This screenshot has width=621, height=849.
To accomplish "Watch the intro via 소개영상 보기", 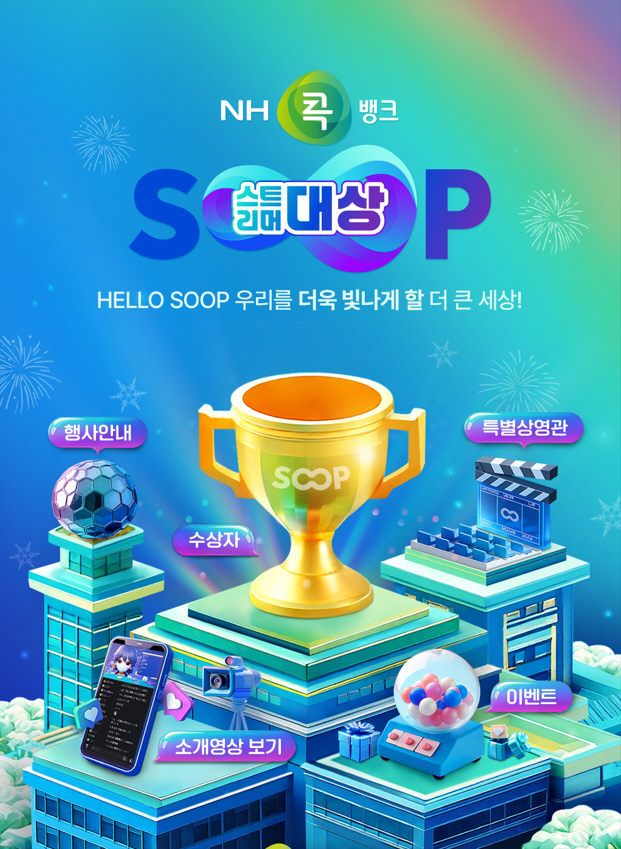I will (x=228, y=747).
